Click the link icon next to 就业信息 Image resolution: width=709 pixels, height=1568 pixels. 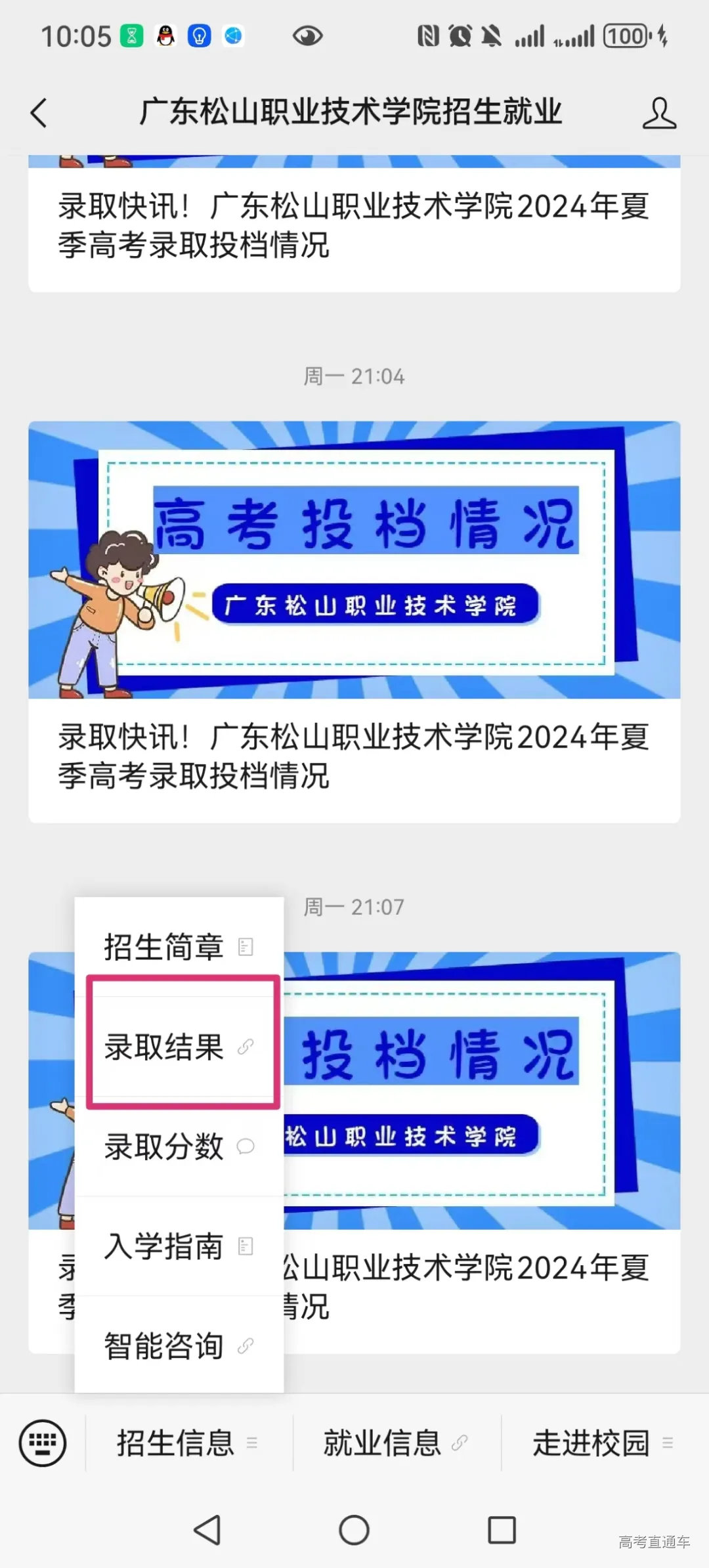[x=460, y=1442]
